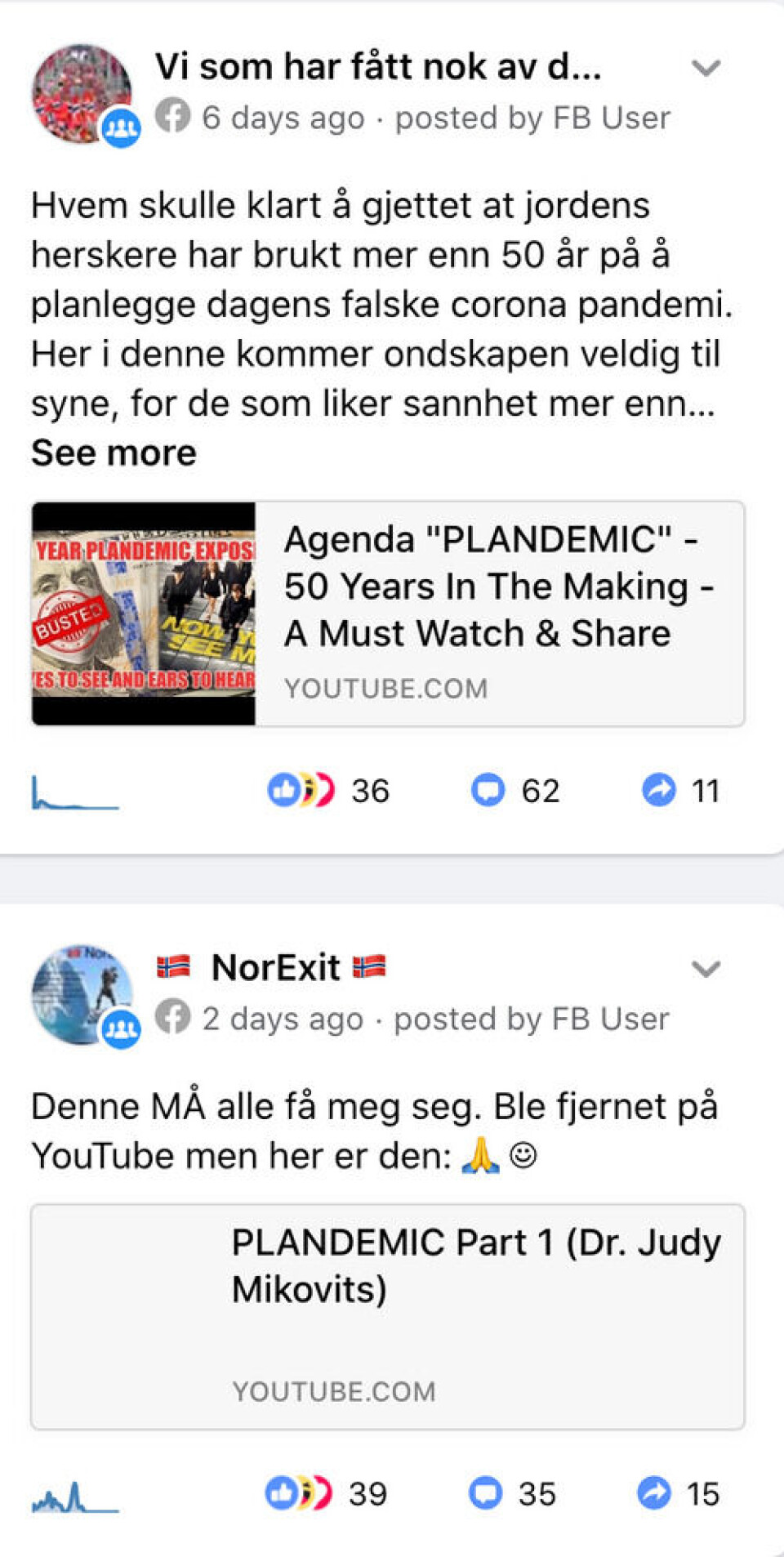The height and width of the screenshot is (1557, 784).
Task: Open the 62 comments on the first post
Action: click(x=515, y=790)
